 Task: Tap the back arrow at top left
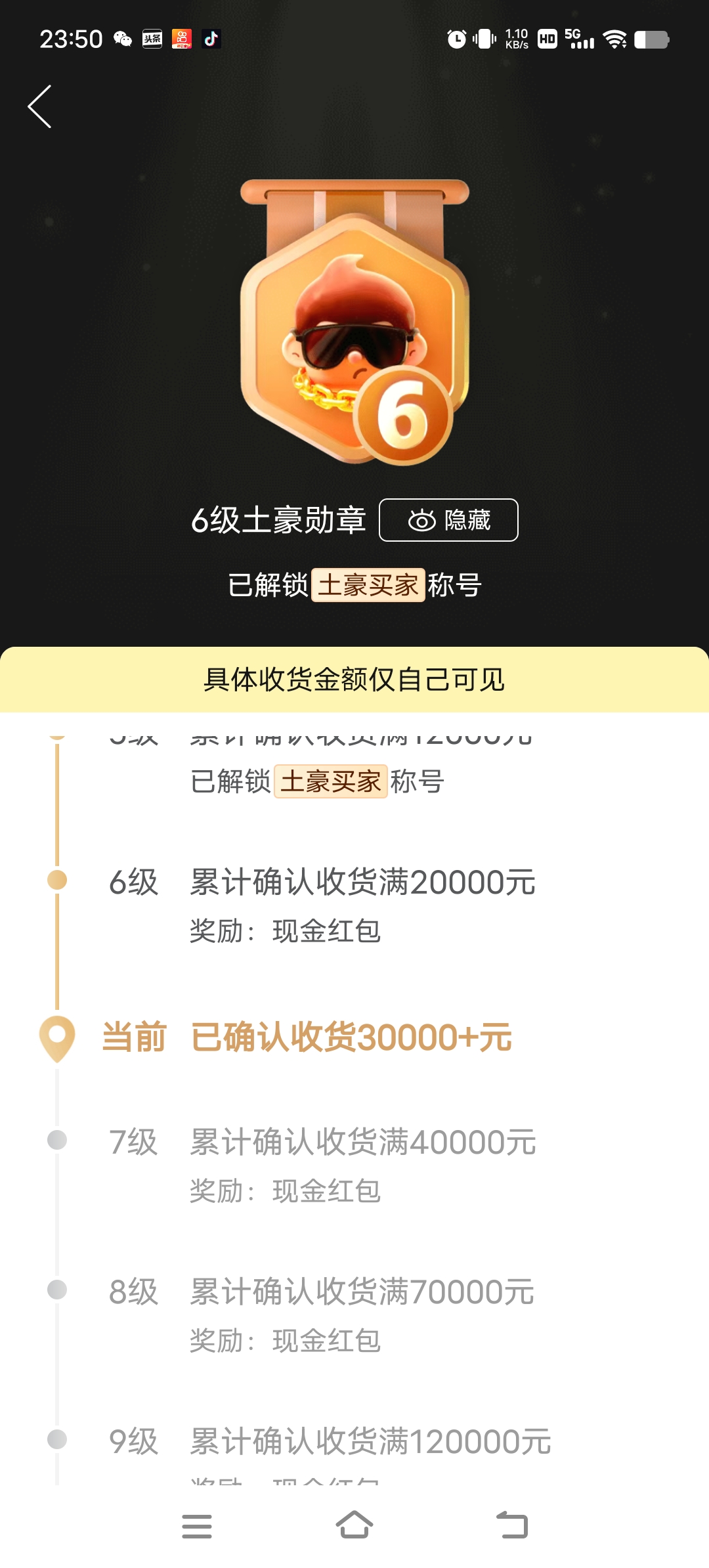pyautogui.click(x=41, y=107)
